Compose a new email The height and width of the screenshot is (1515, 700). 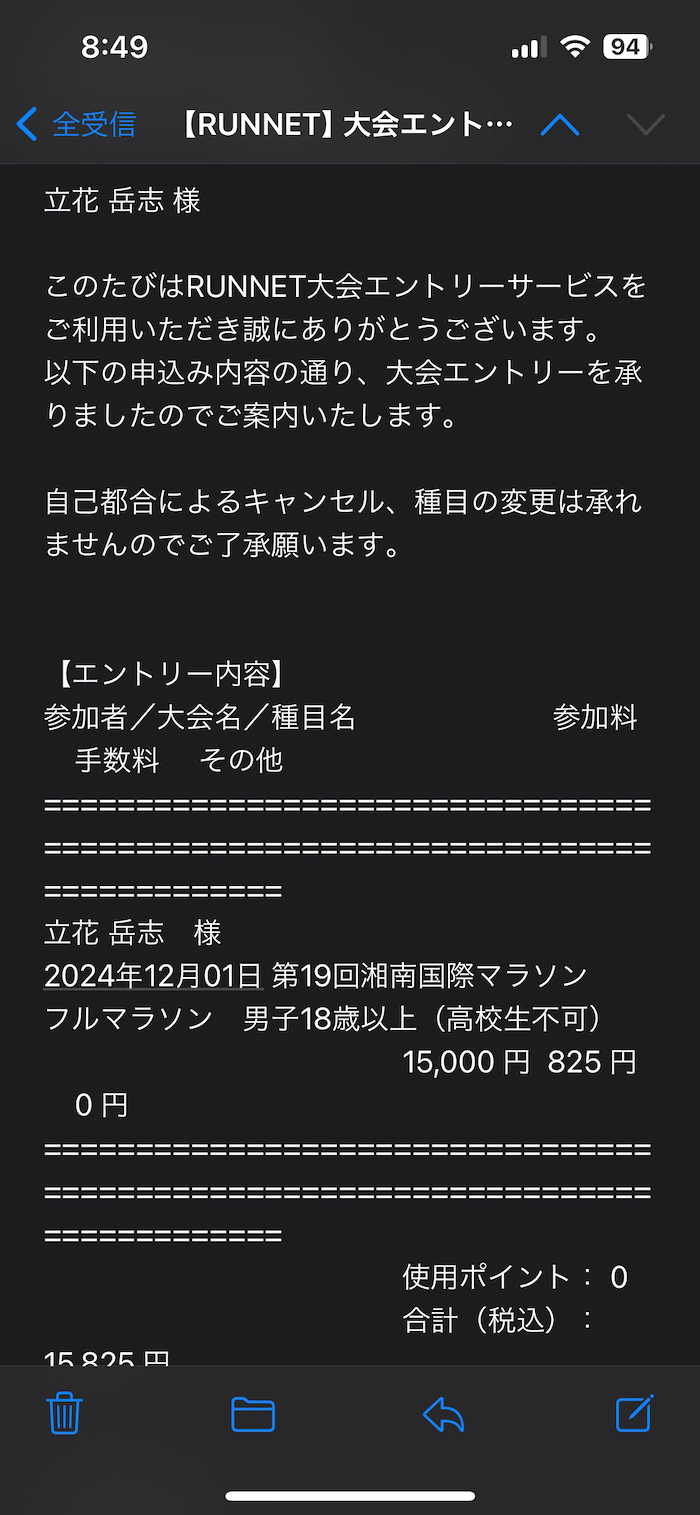coord(634,1413)
